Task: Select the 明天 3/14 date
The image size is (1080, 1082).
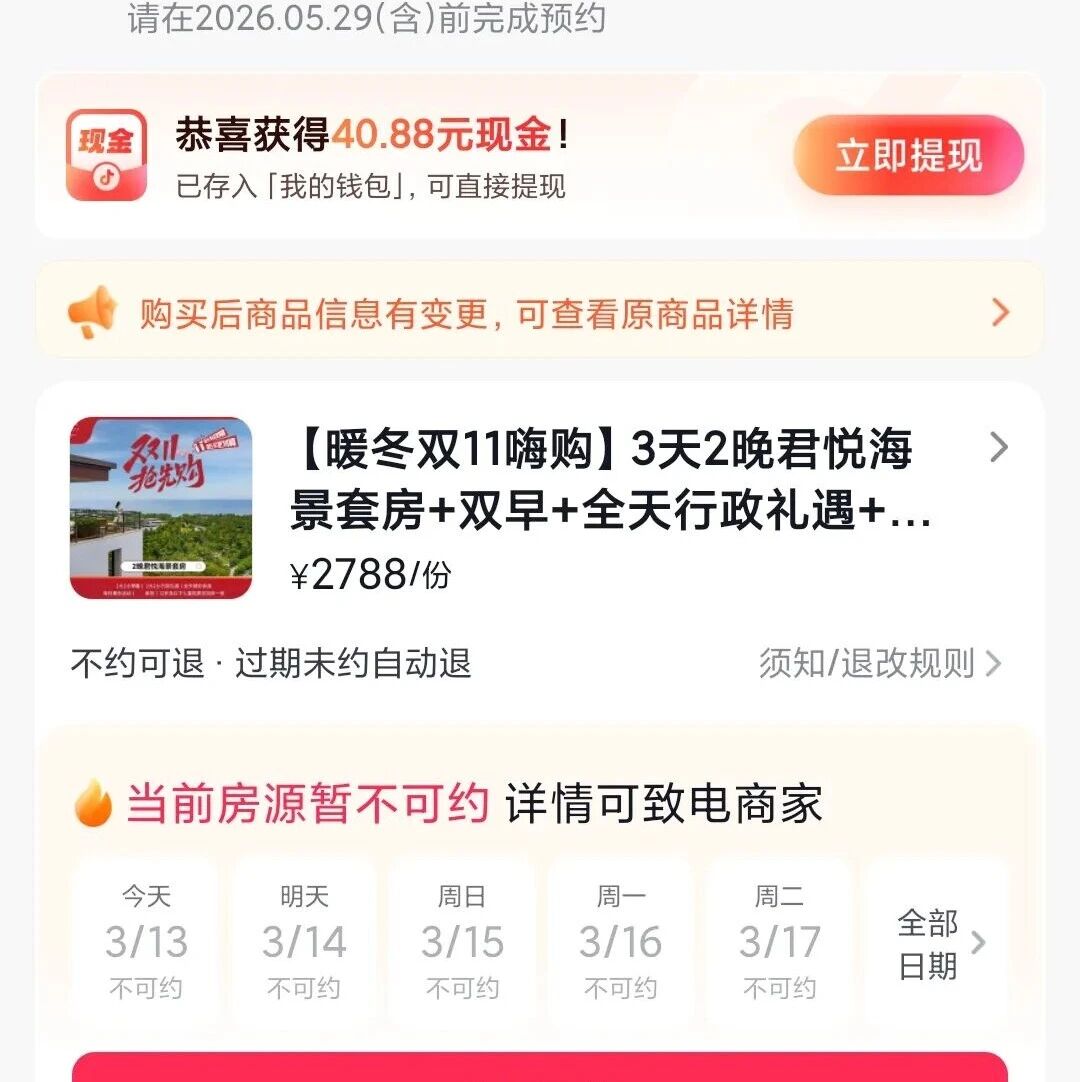Action: pos(304,942)
